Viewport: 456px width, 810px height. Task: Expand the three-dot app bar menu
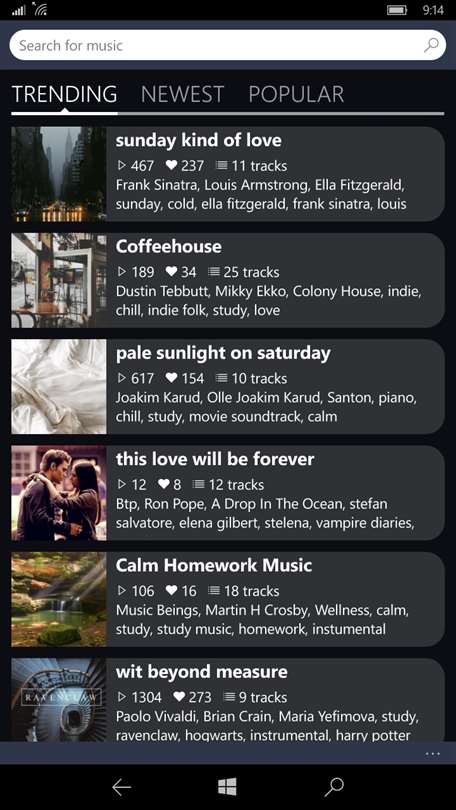coord(432,754)
